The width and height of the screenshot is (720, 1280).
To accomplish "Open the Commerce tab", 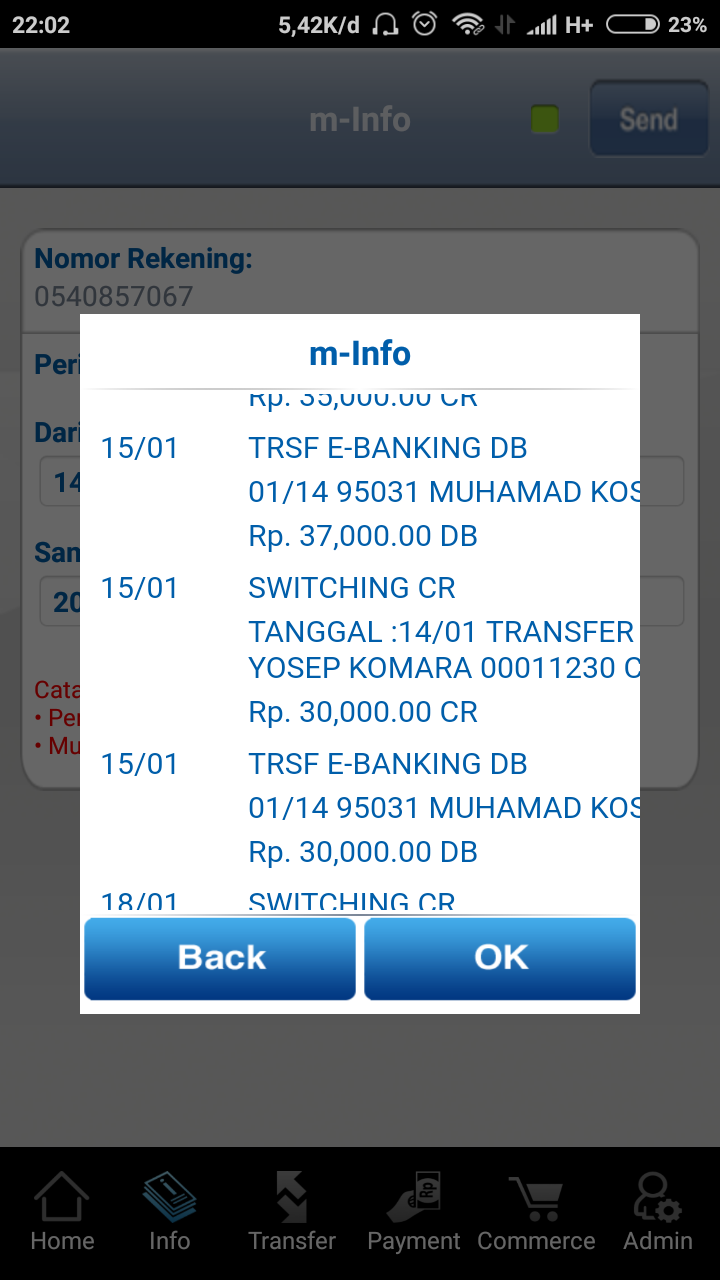I will click(x=536, y=1212).
